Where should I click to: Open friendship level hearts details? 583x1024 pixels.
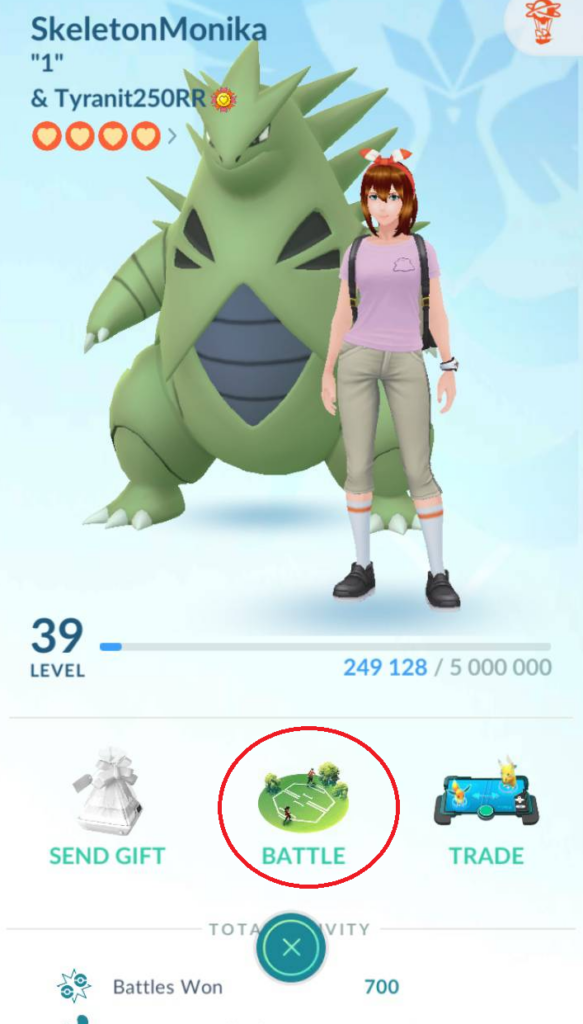pyautogui.click(x=103, y=136)
